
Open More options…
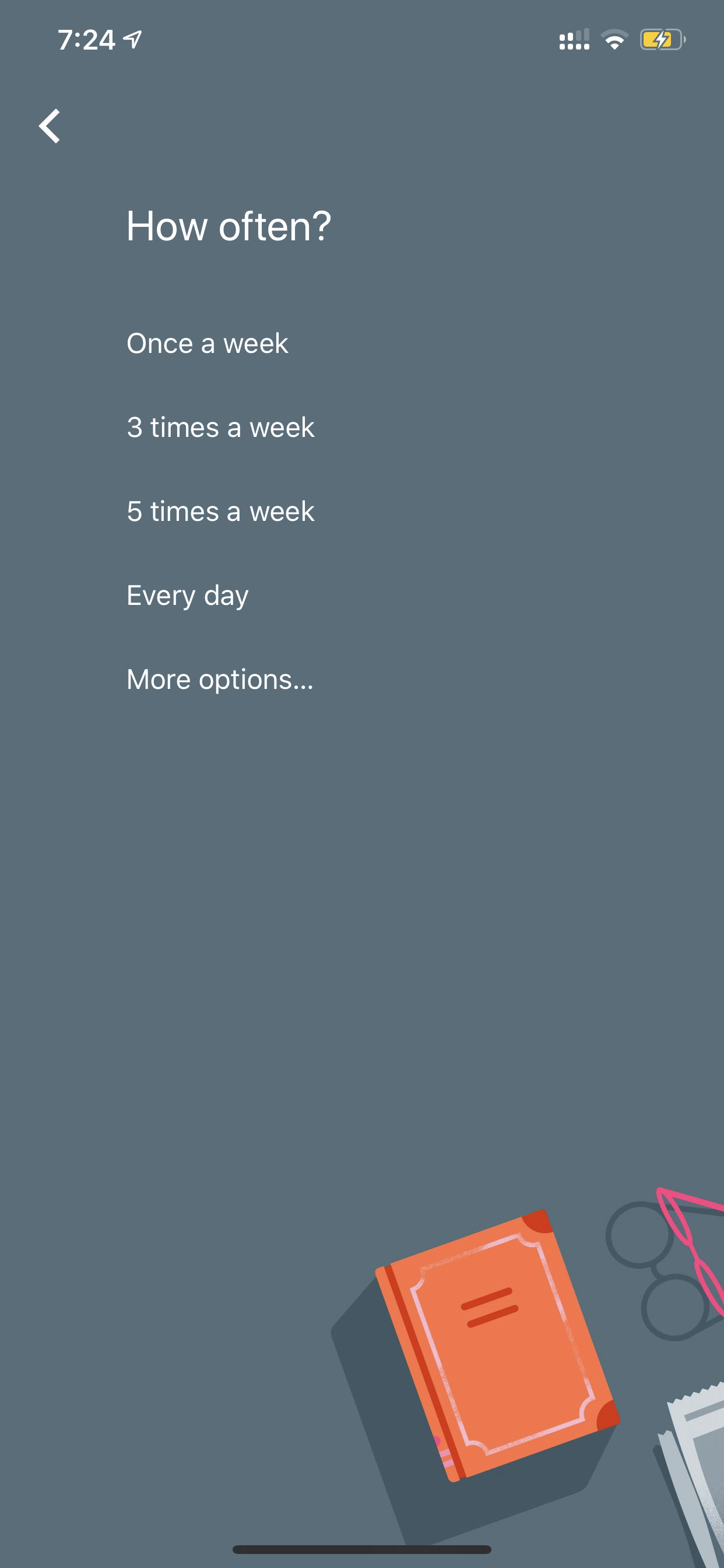click(220, 680)
